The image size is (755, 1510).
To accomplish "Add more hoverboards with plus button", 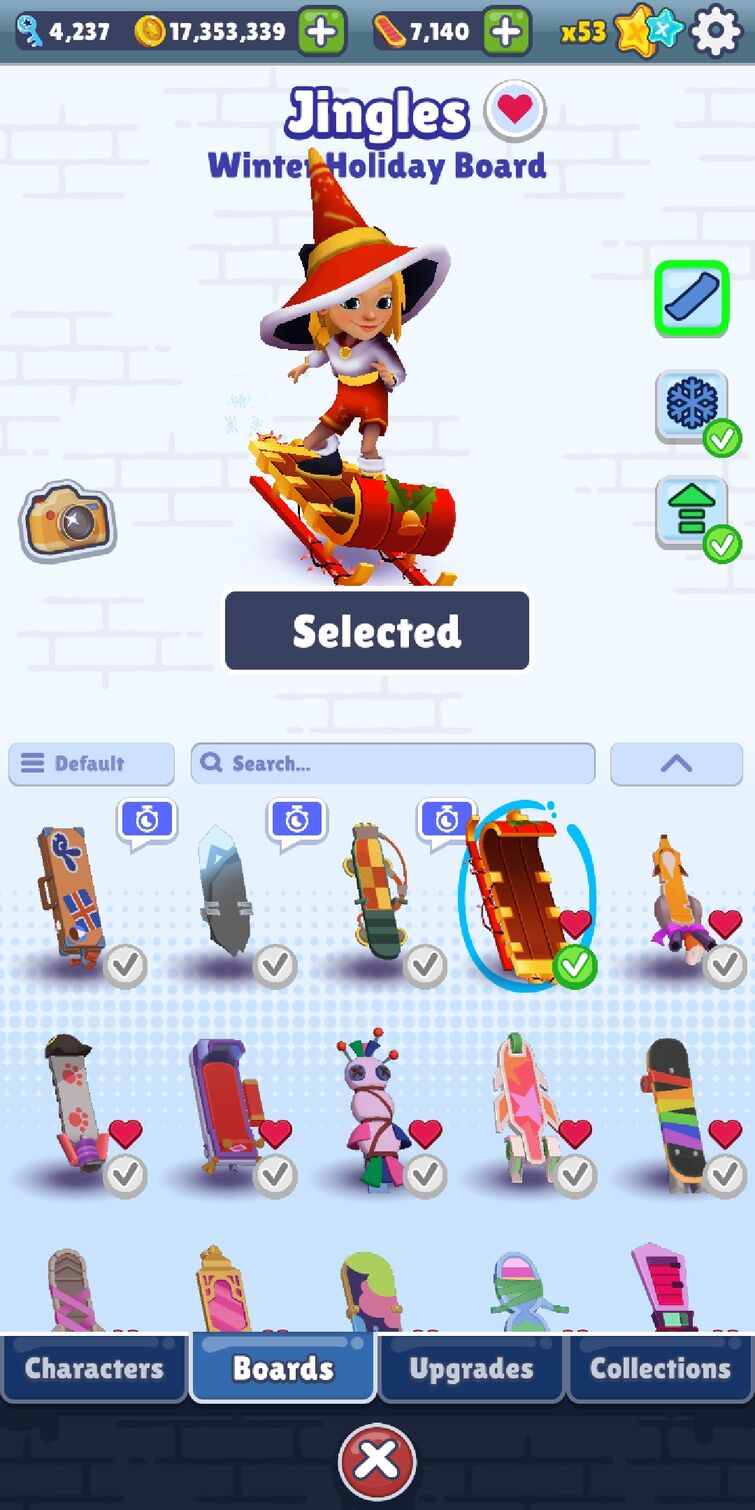I will pos(507,32).
